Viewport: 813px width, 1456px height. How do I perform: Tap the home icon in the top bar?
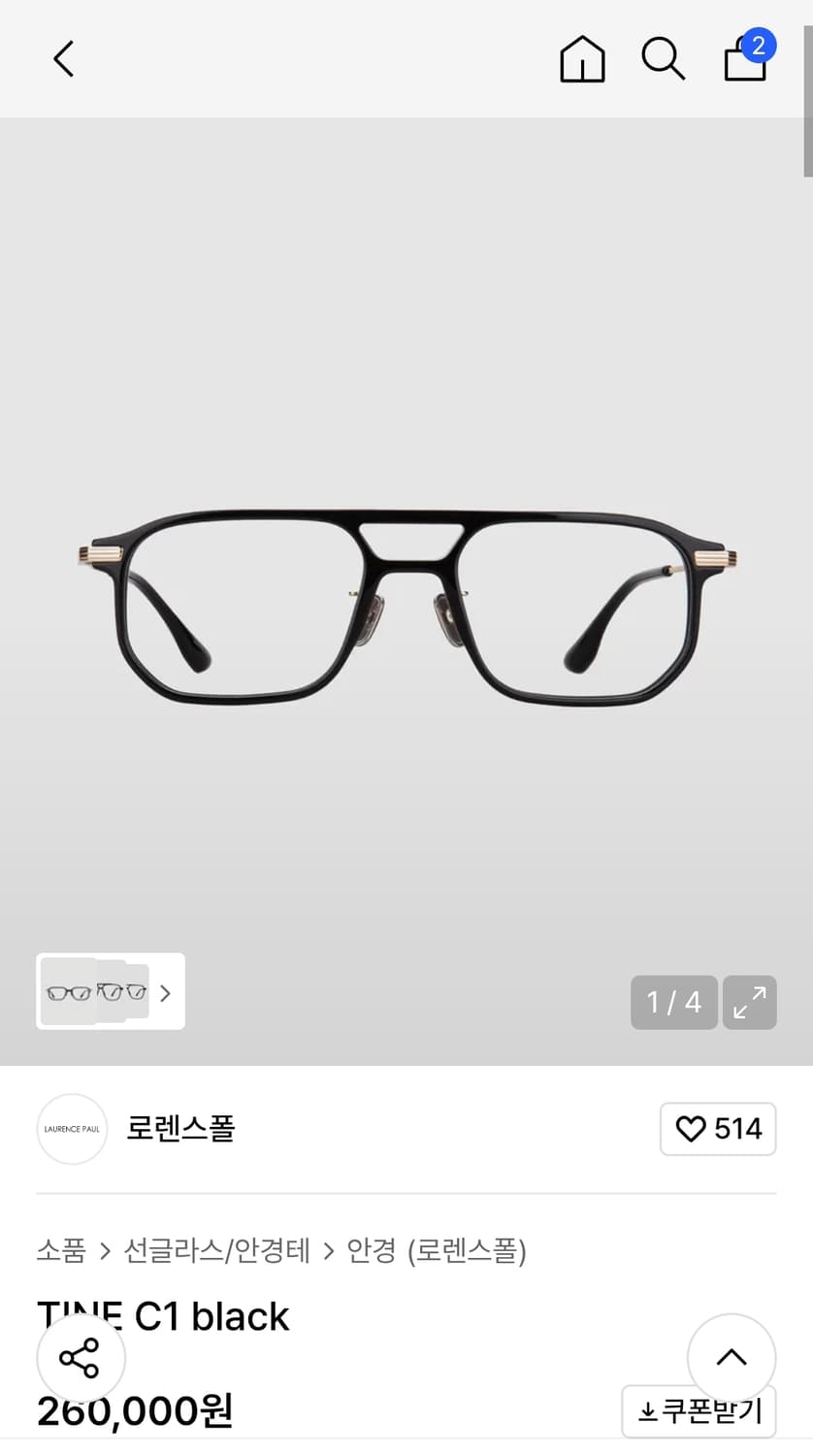click(582, 58)
